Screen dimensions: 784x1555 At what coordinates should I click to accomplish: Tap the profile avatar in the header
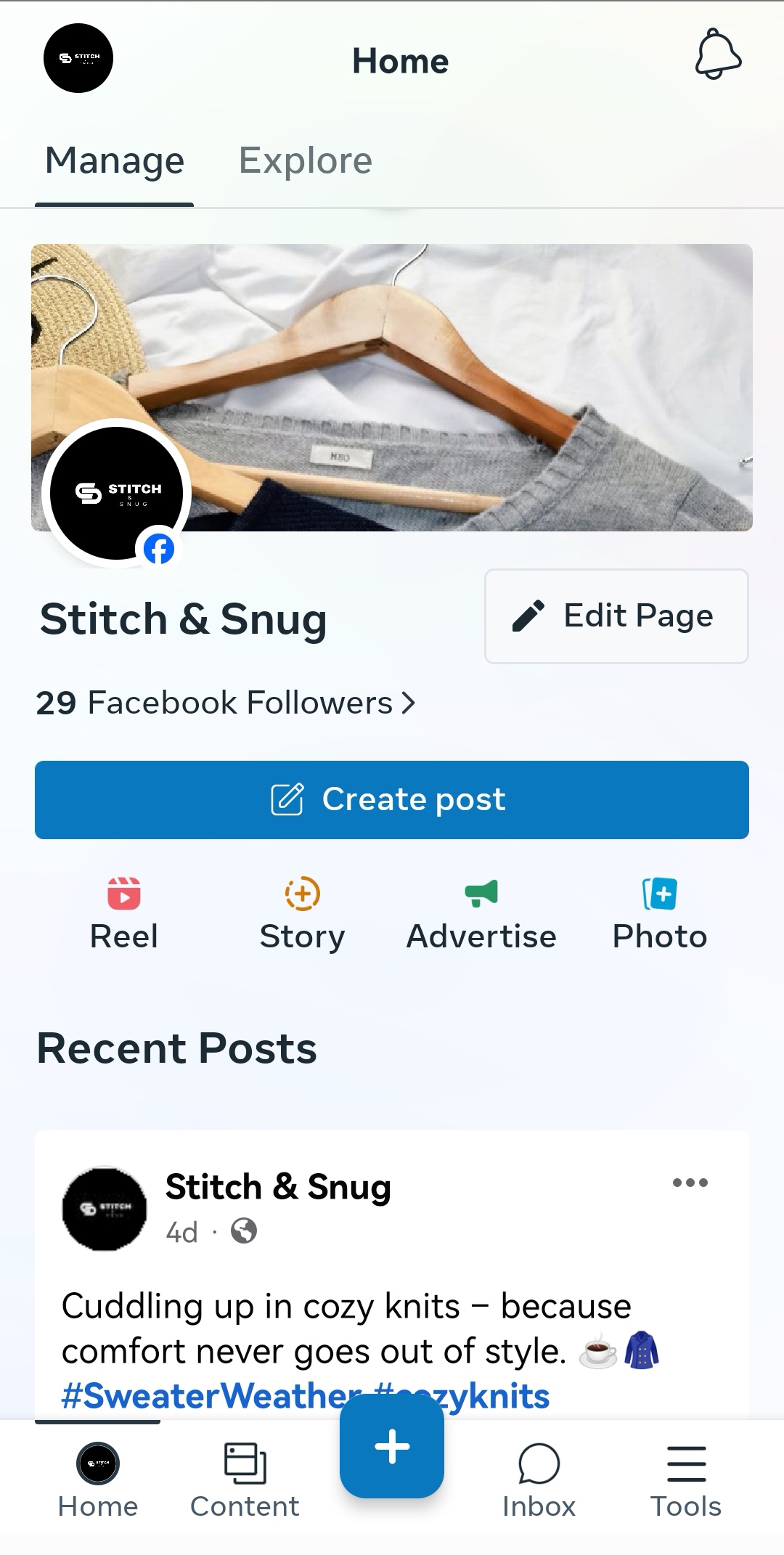[x=78, y=58]
